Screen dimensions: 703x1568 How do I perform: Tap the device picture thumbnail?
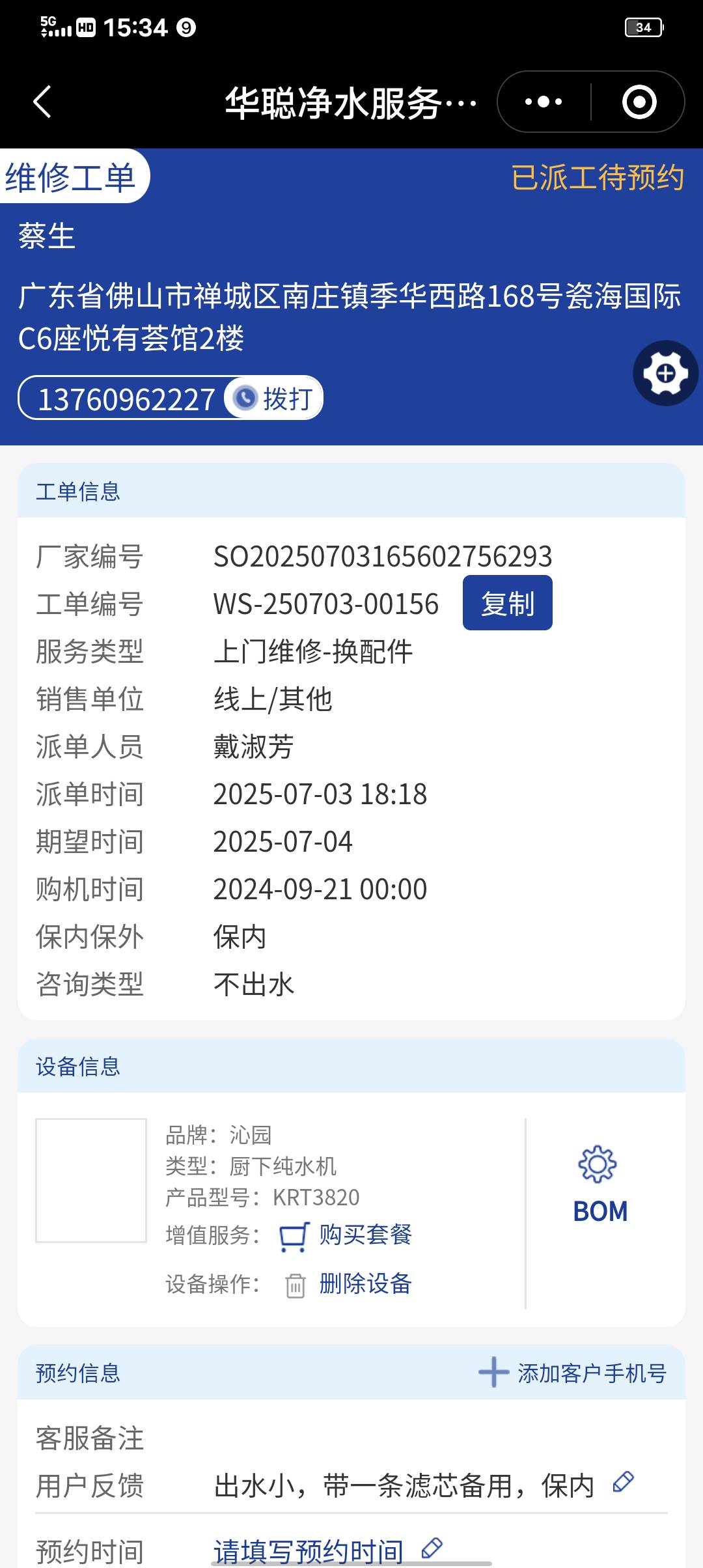tap(91, 1180)
